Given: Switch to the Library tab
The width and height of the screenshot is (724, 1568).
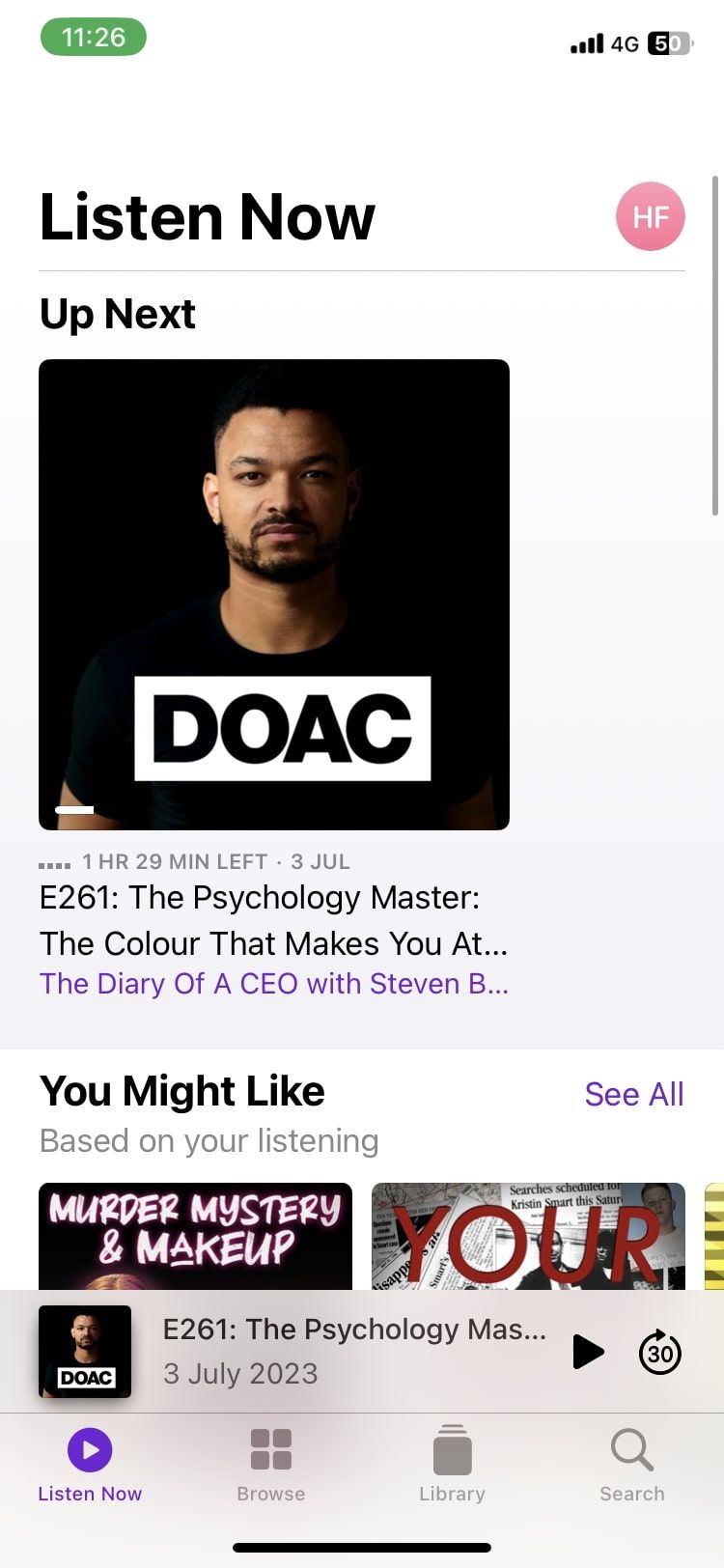Looking at the screenshot, I should 452,1466.
